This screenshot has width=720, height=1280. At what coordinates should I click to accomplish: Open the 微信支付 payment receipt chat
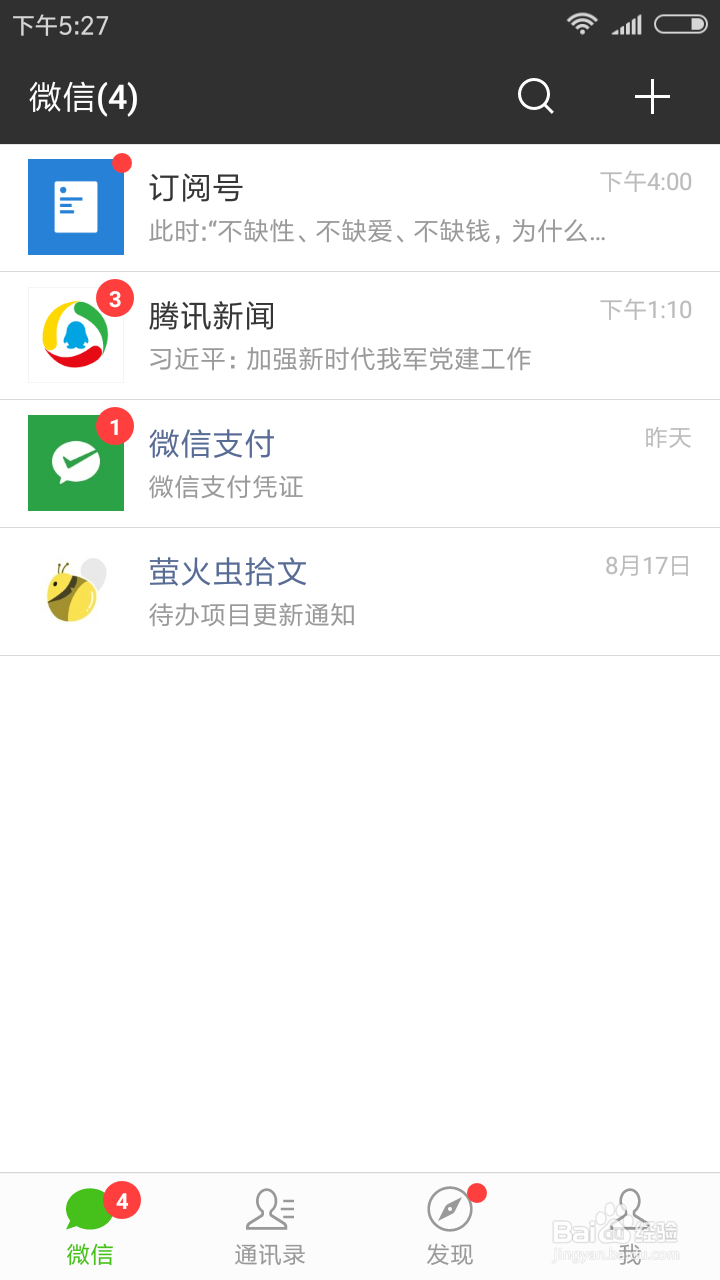pos(360,462)
